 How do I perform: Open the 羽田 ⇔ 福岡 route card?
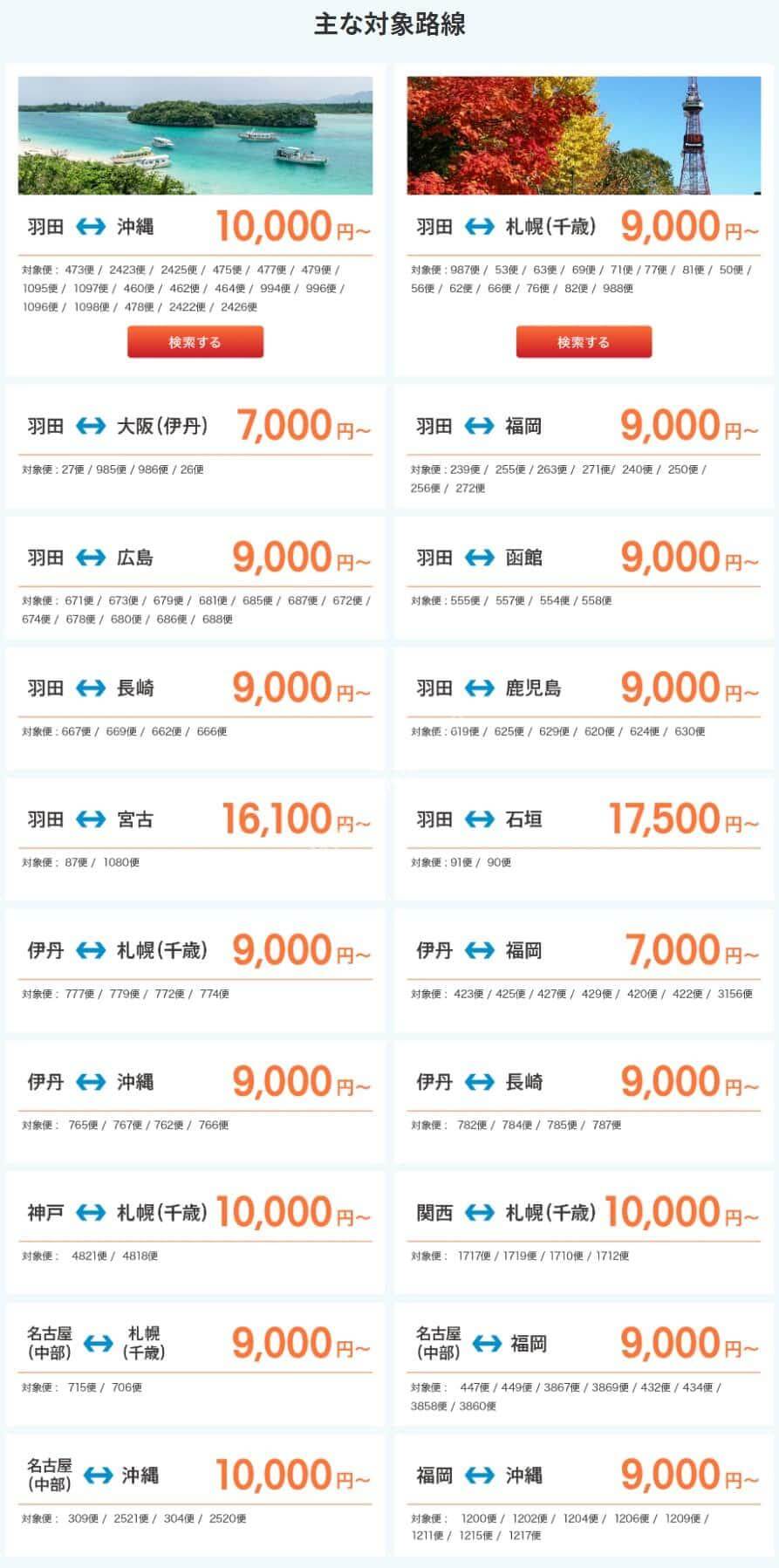pos(584,447)
